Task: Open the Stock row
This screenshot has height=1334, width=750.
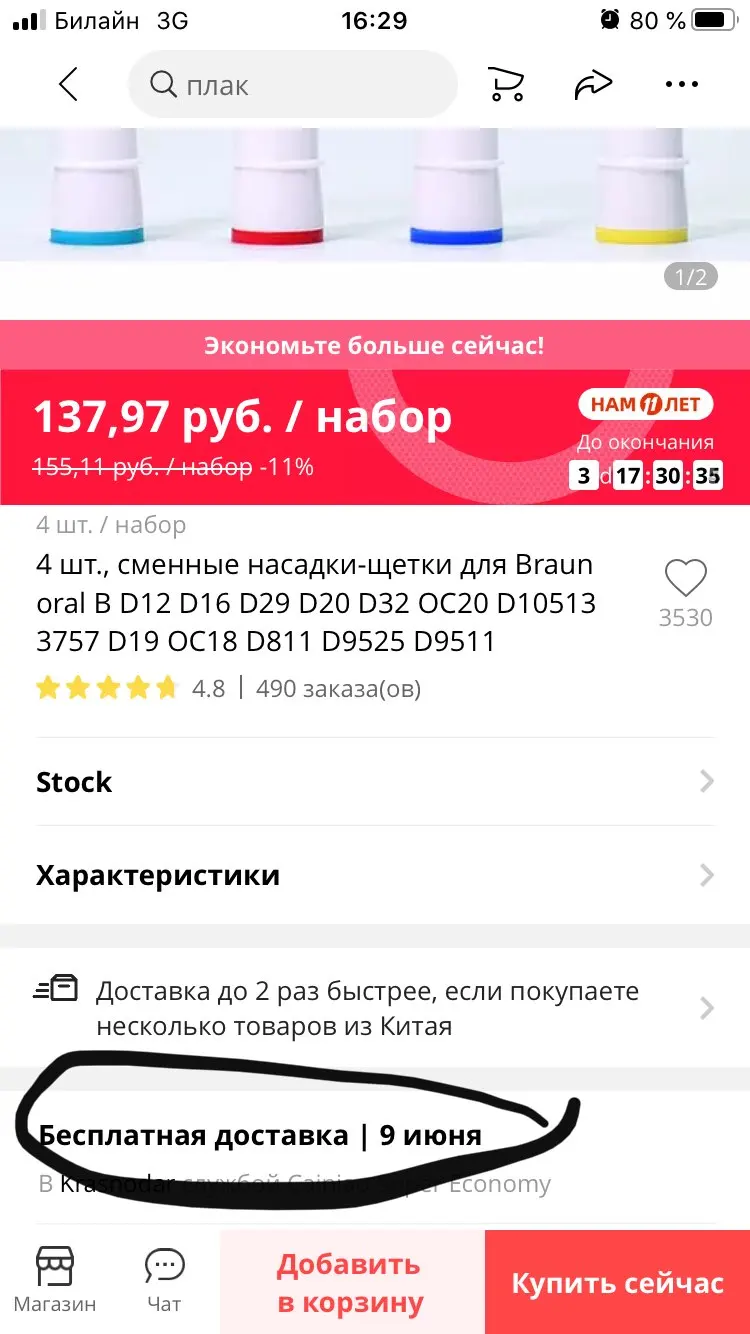Action: pos(375,782)
